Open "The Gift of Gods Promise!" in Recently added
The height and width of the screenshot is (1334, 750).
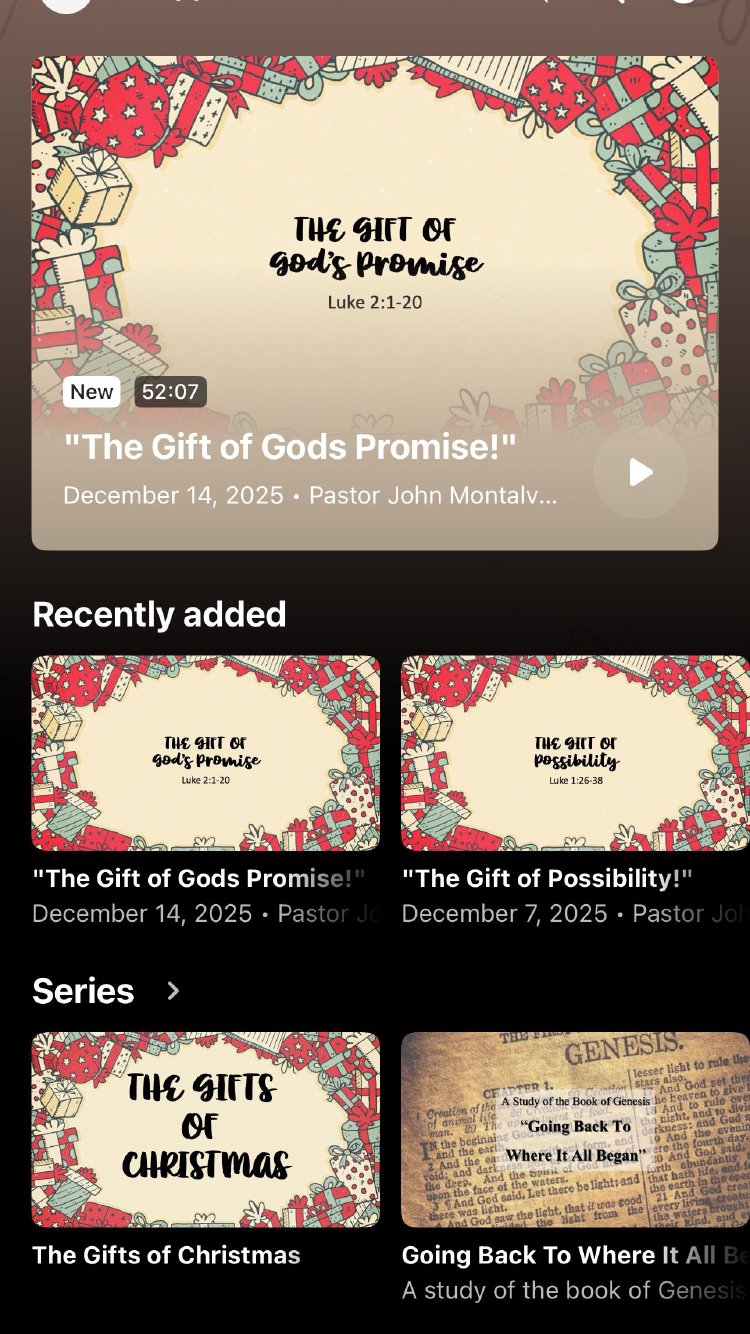coord(206,753)
